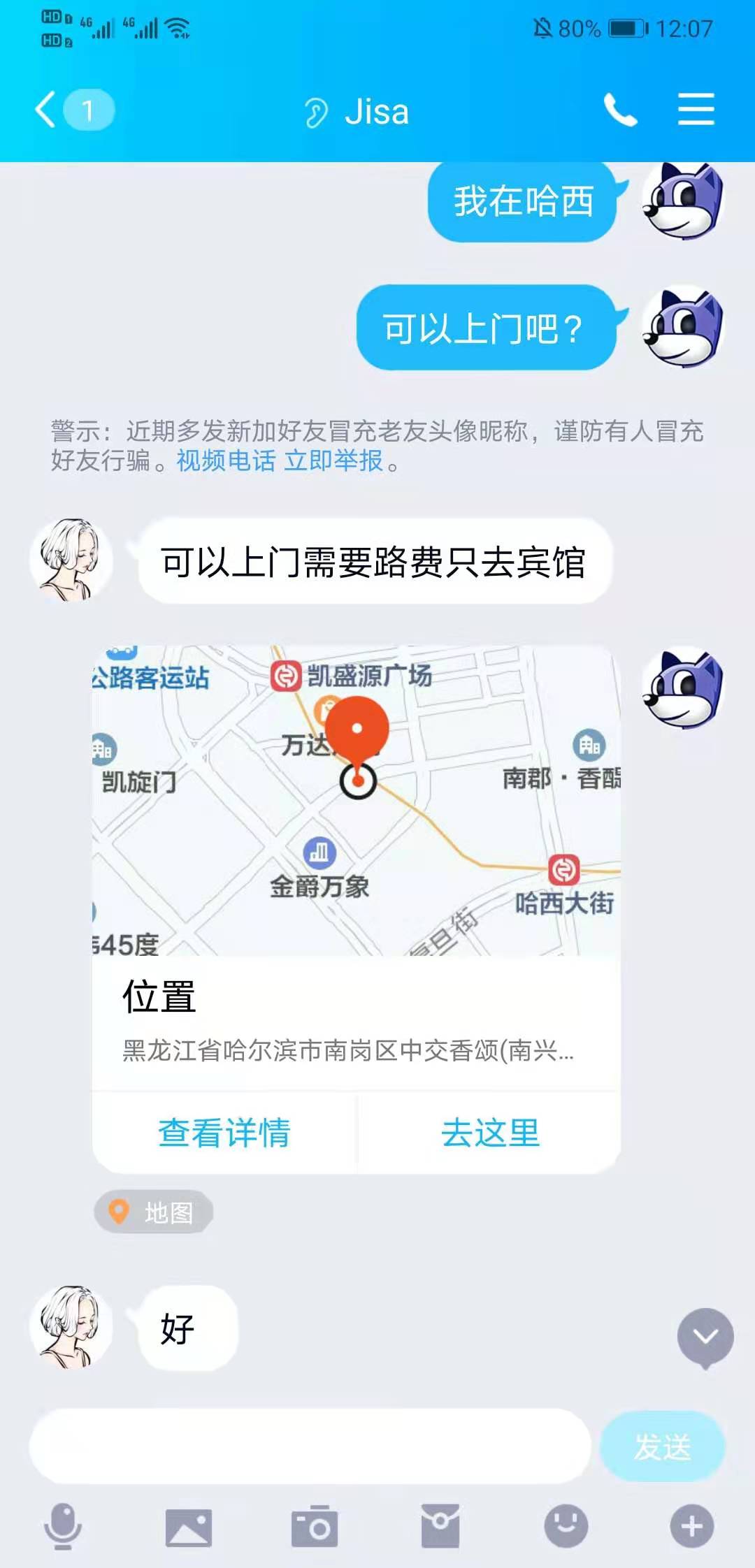Focus the message input field

(310, 1446)
